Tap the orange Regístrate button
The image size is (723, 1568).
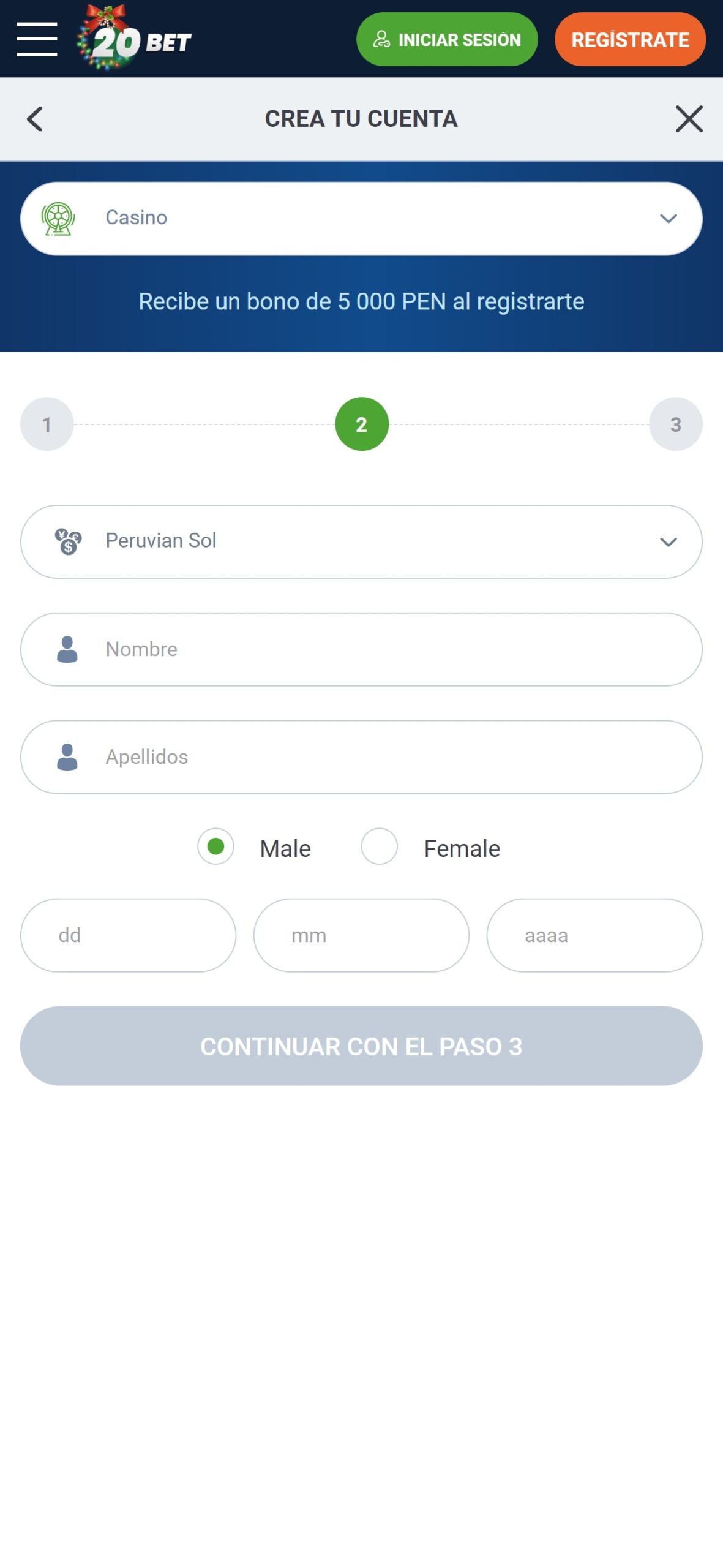629,40
